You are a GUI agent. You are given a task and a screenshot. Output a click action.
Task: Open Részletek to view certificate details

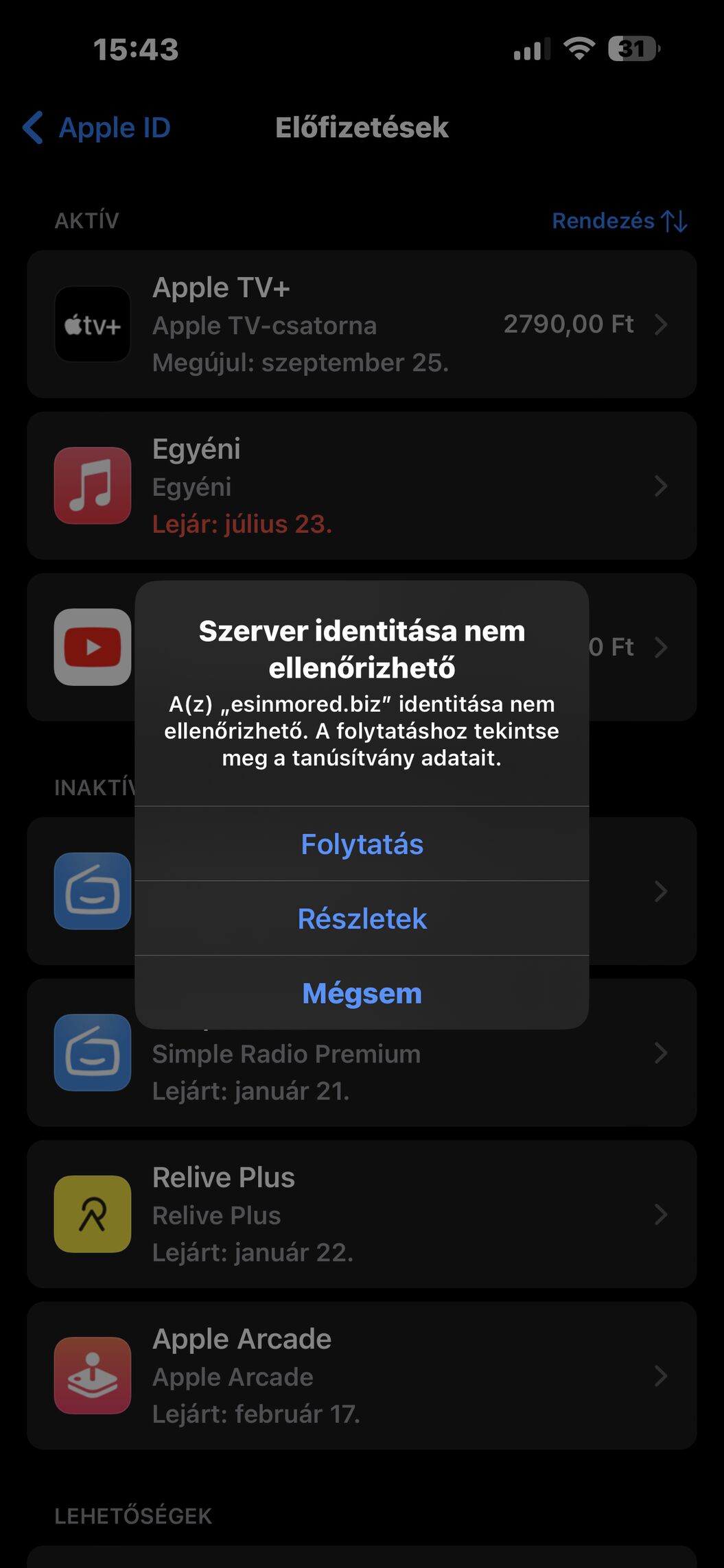click(362, 918)
